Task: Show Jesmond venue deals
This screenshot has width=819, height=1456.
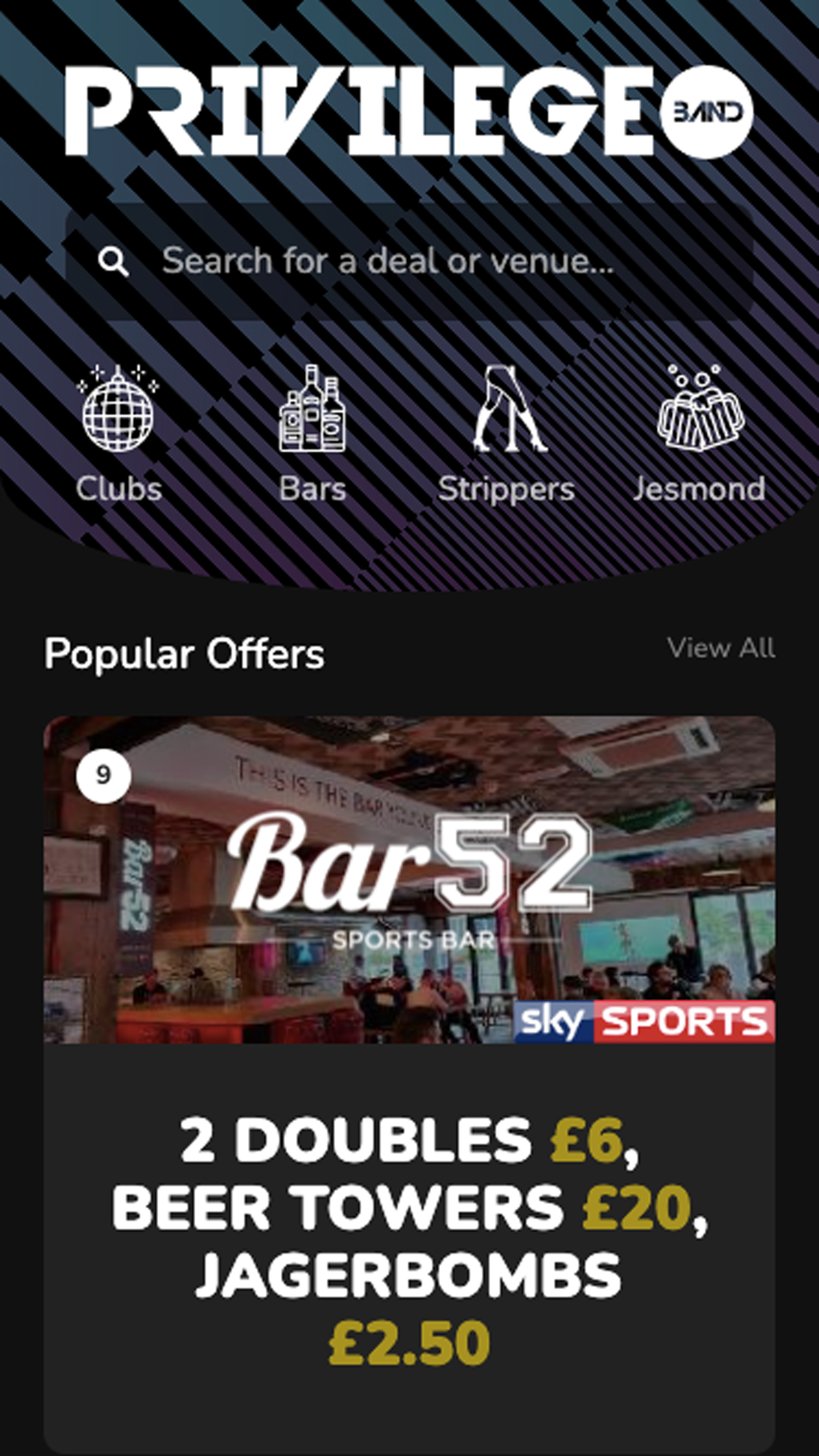Action: coord(699,435)
